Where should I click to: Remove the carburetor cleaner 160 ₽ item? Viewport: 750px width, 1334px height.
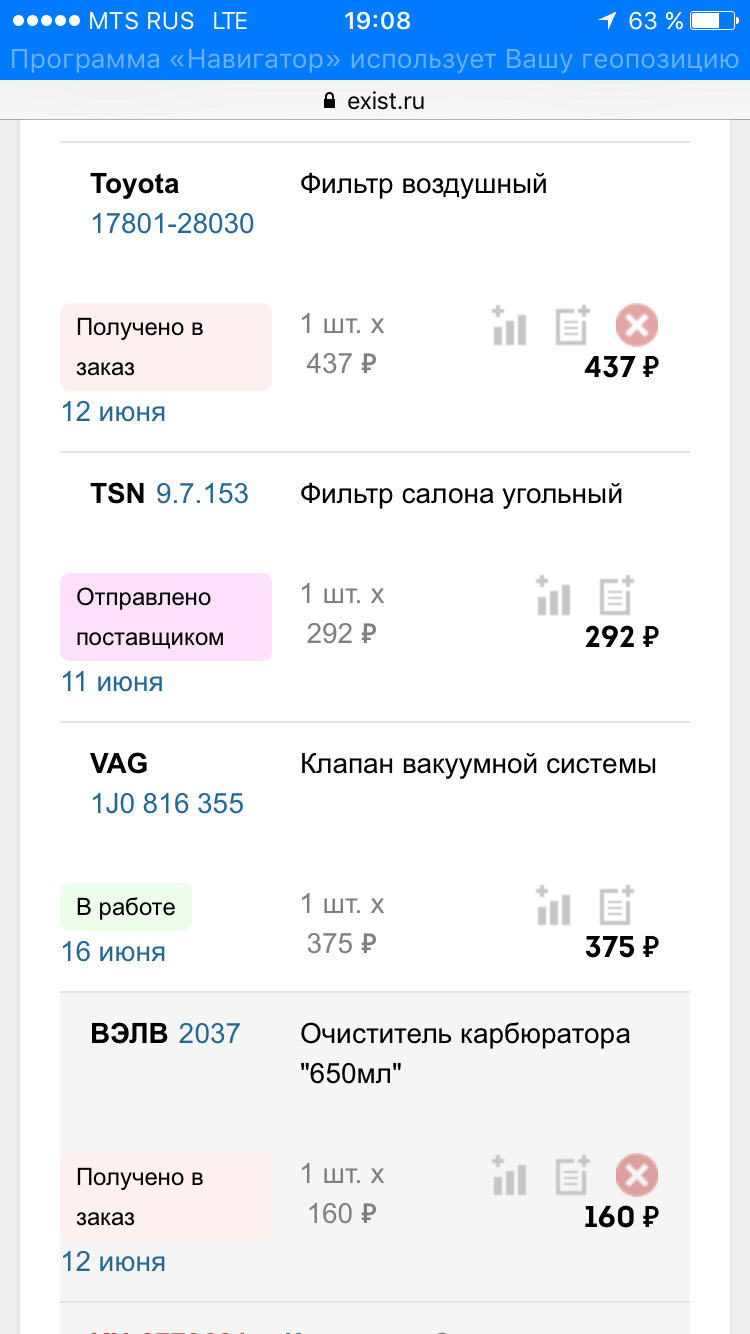coord(636,1176)
